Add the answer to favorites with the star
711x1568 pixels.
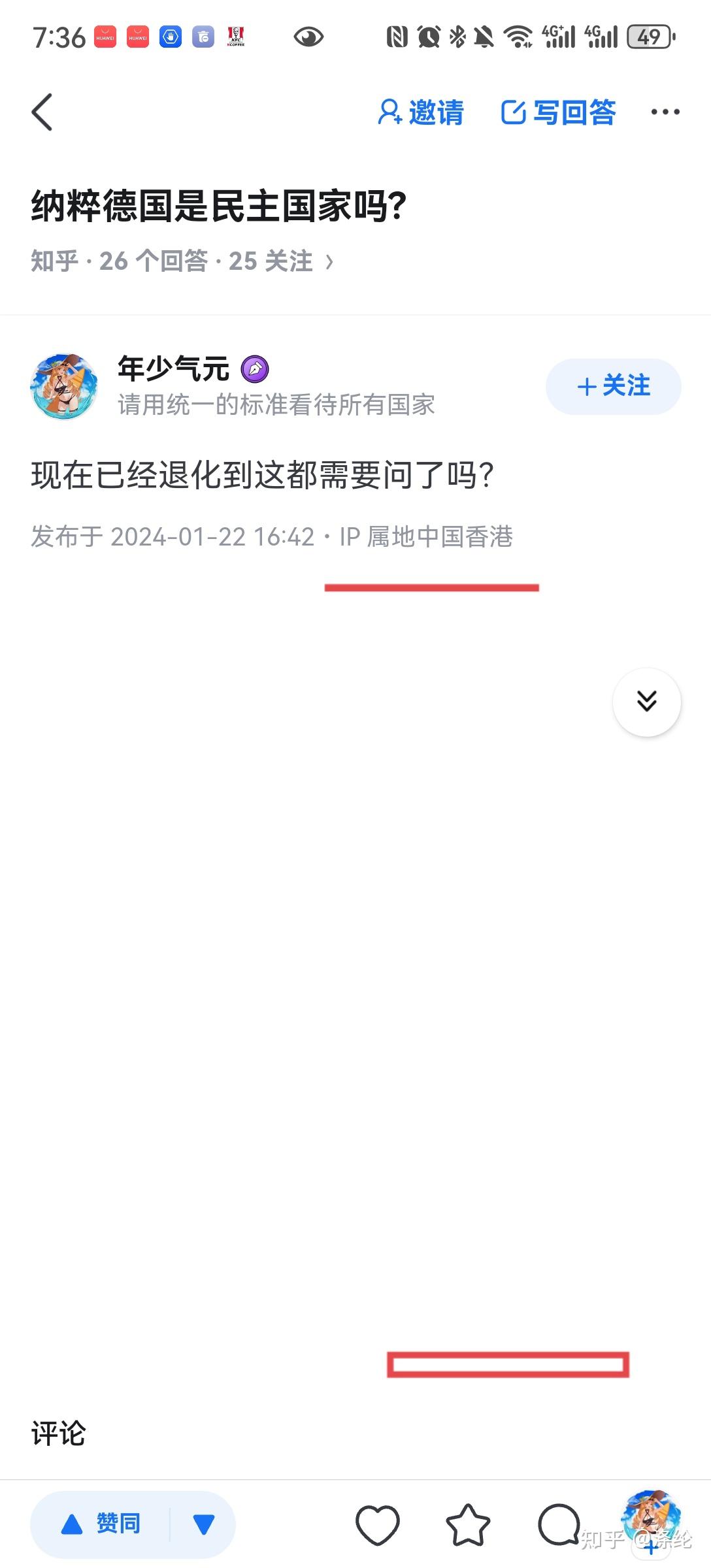coord(468,1525)
